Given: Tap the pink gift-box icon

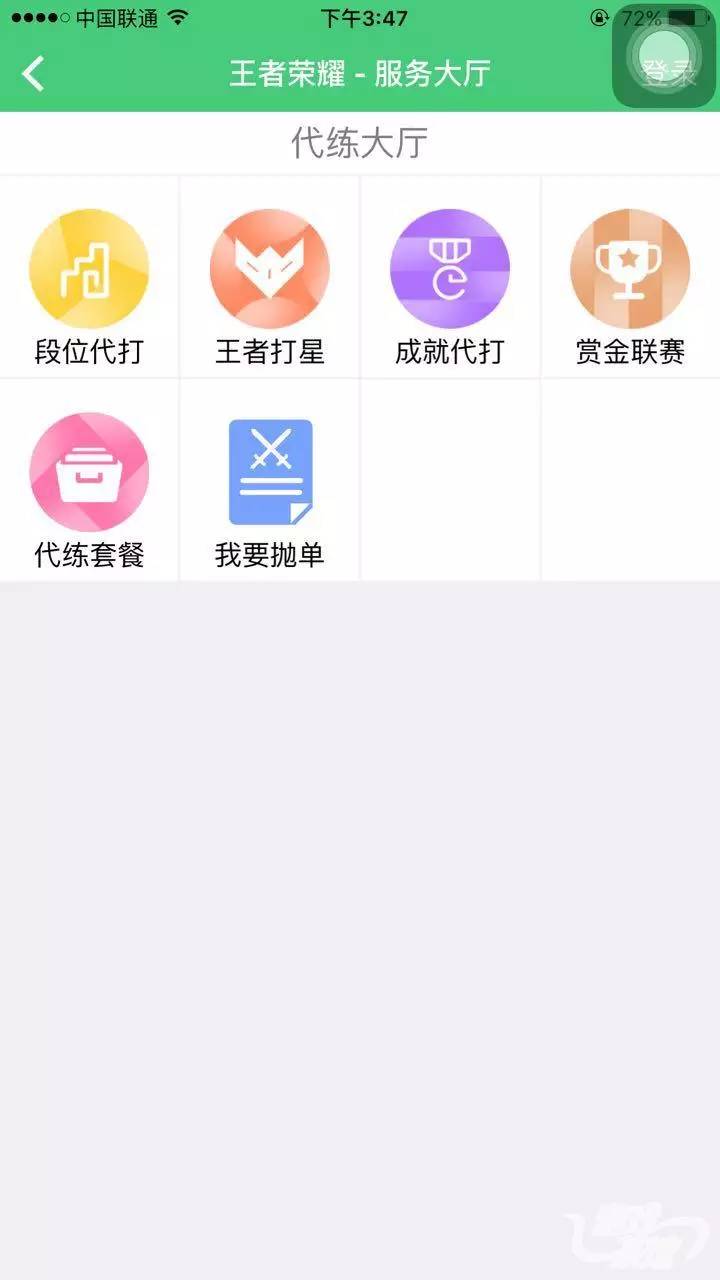Looking at the screenshot, I should (x=90, y=469).
